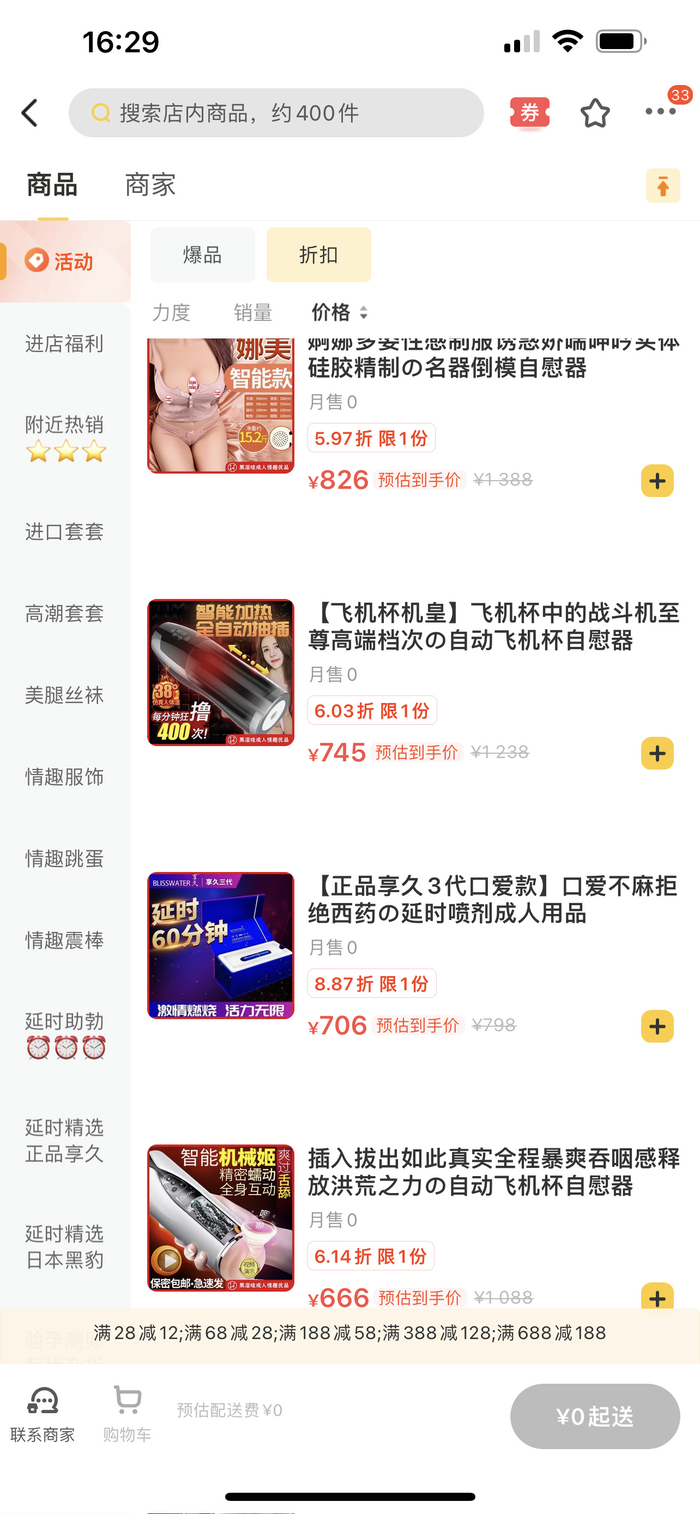700x1514 pixels.
Task: Open the 正品享久3代口爱款 product
Action: (492, 900)
